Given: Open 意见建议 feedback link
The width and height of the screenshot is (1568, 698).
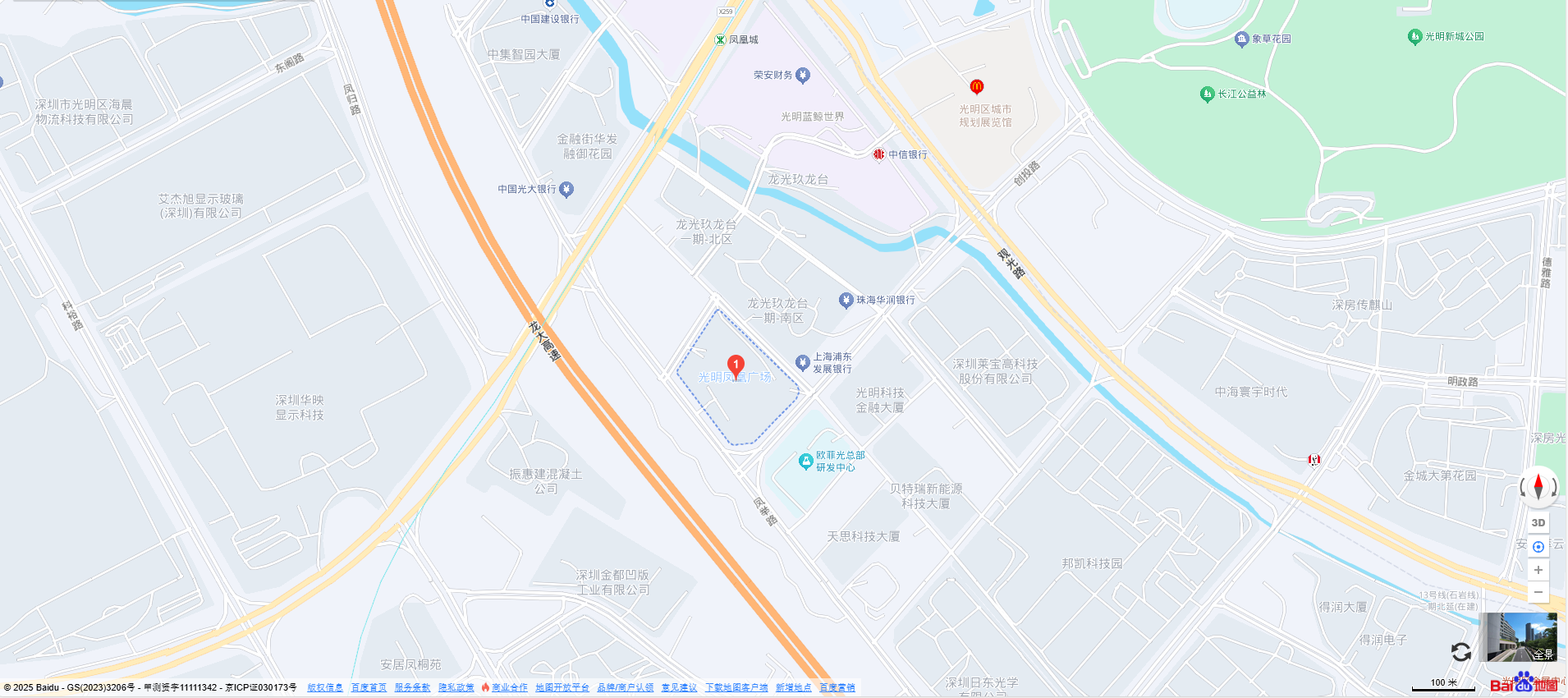Looking at the screenshot, I should [x=679, y=687].
